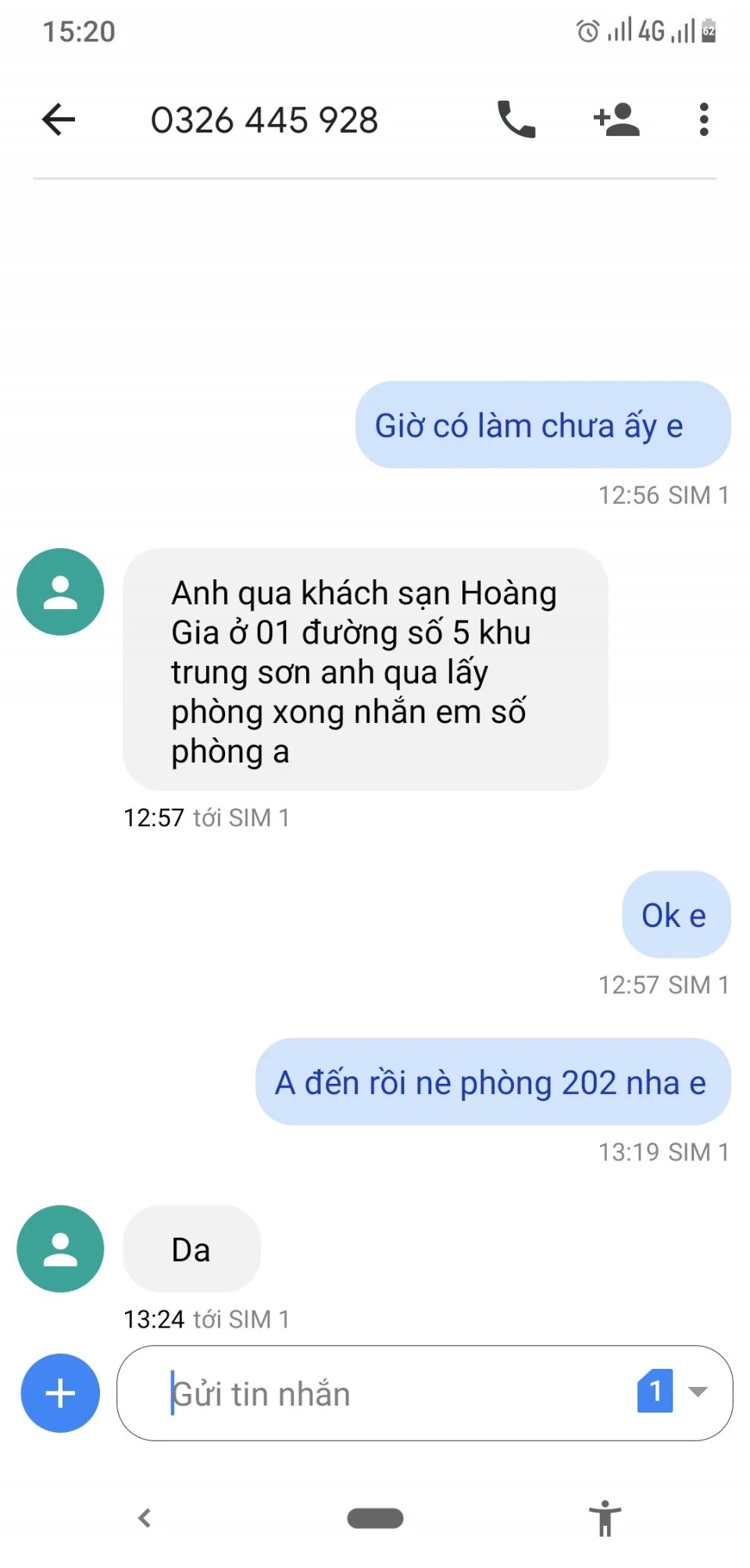Open the overflow menu
The width and height of the screenshot is (750, 1568).
click(x=704, y=119)
